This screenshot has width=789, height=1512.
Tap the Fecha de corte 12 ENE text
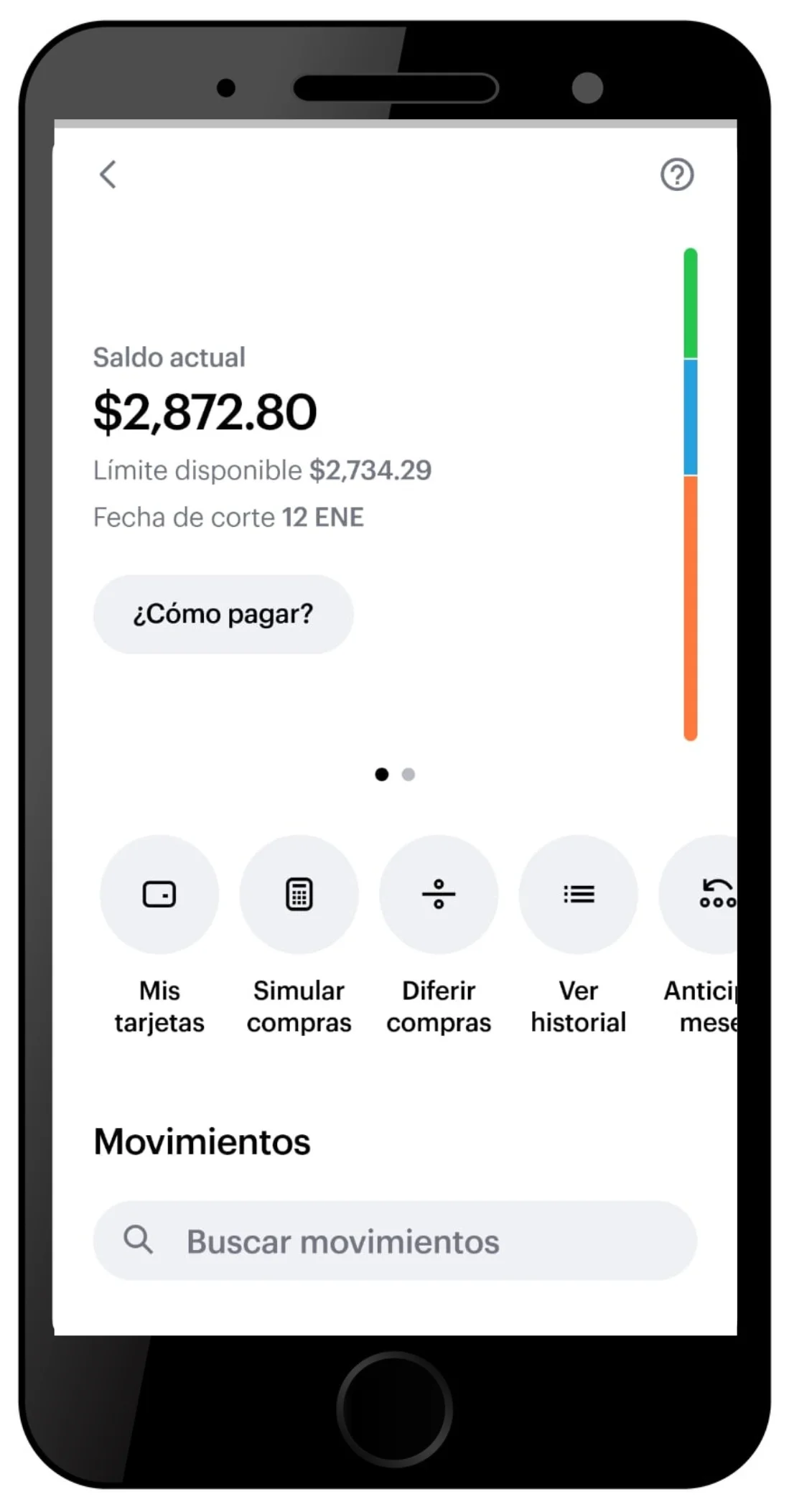tap(228, 517)
